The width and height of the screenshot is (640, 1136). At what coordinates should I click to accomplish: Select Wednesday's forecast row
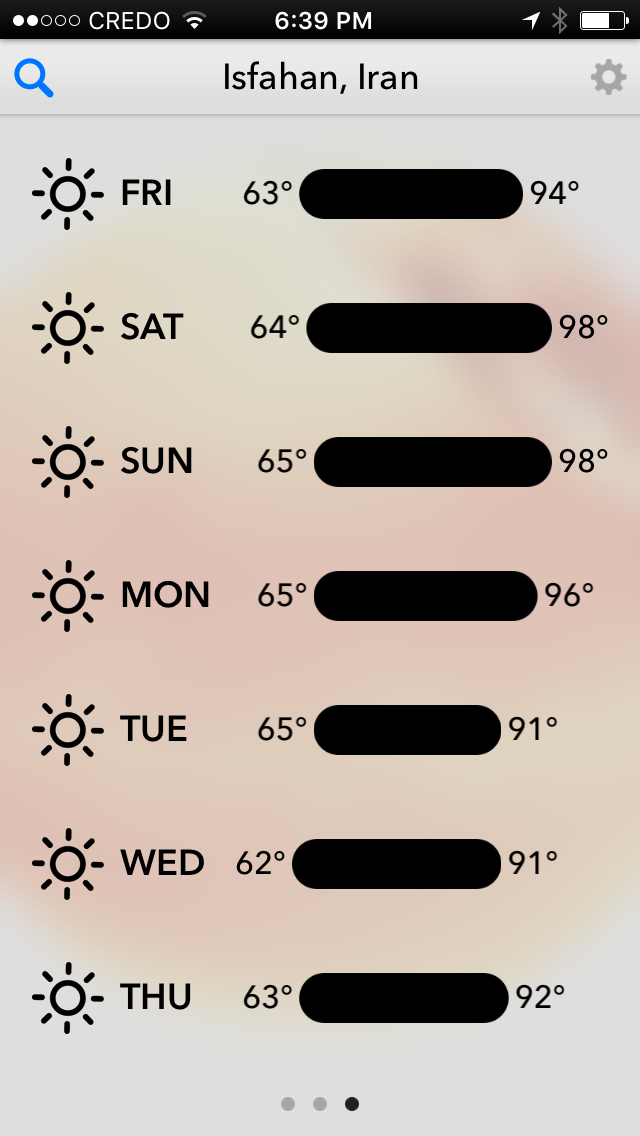[320, 864]
